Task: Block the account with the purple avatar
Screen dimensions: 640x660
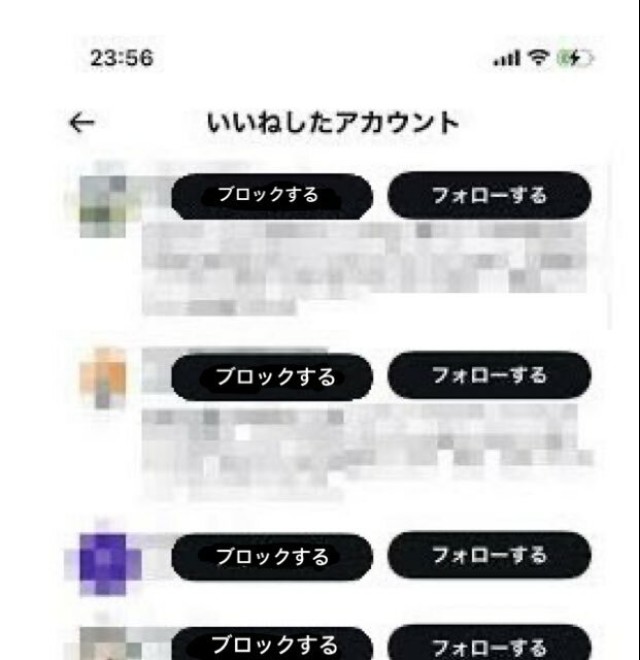Action: (x=272, y=557)
